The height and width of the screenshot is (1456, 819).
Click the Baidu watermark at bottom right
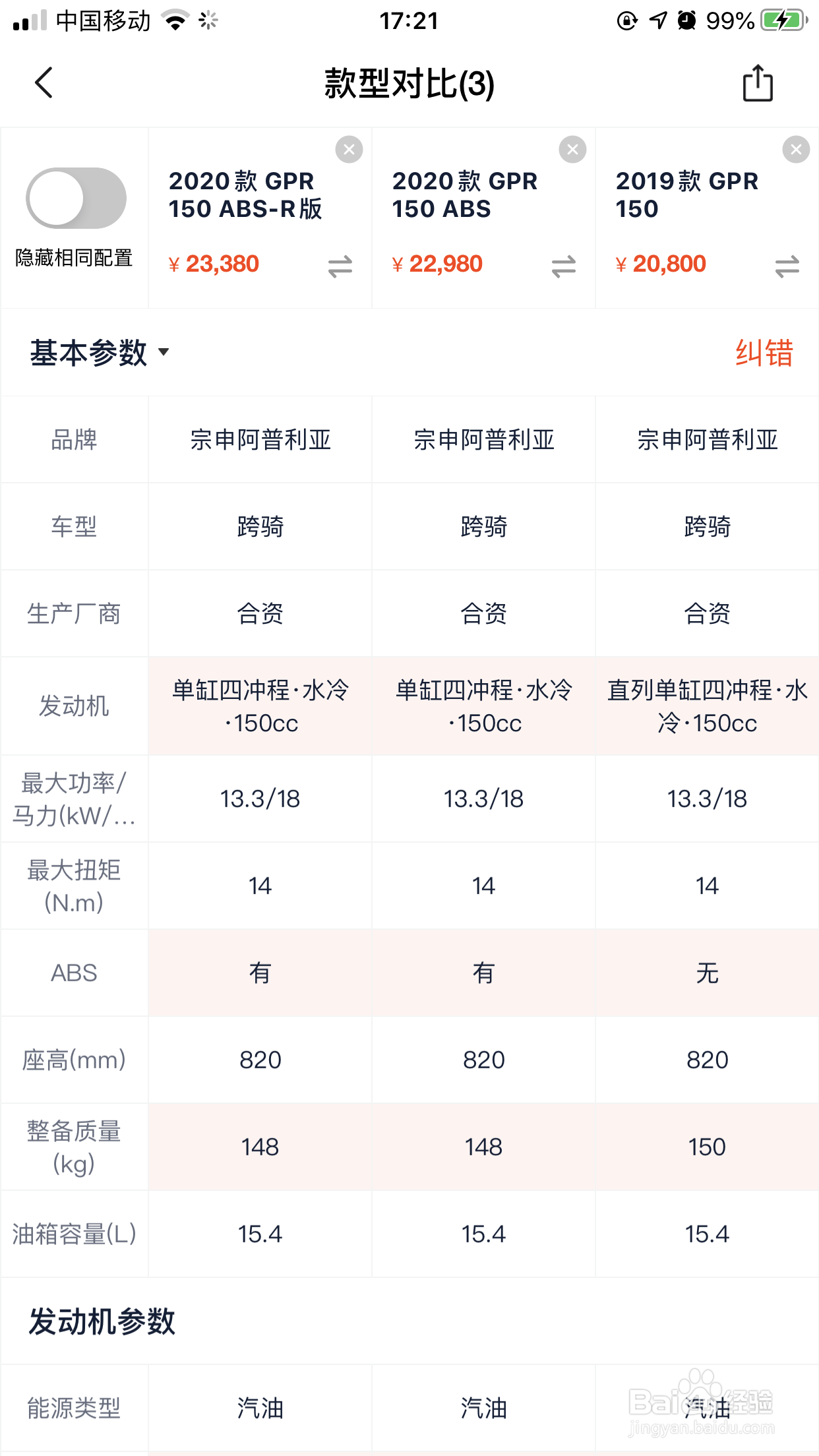pos(701,1411)
